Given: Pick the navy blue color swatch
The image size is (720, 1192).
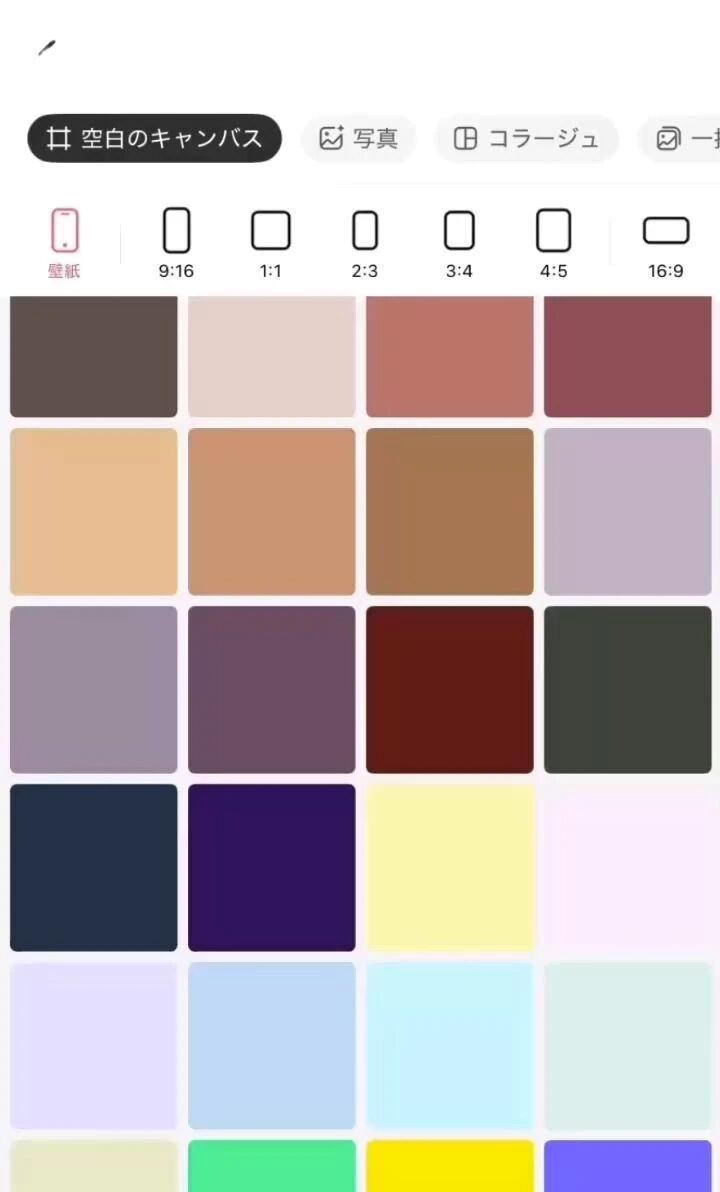Looking at the screenshot, I should pos(93,867).
